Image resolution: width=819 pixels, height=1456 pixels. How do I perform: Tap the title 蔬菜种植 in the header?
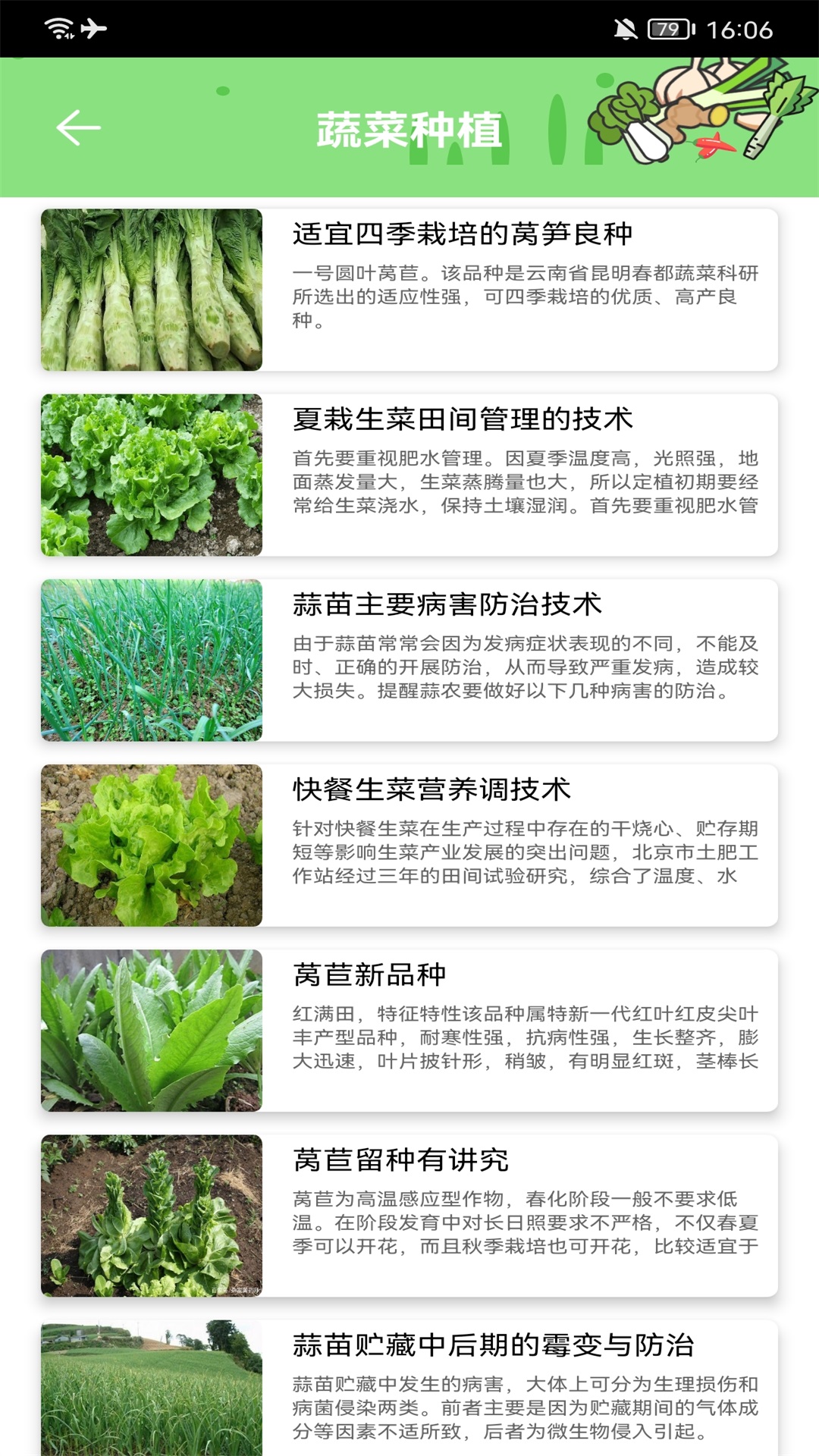coord(409,127)
